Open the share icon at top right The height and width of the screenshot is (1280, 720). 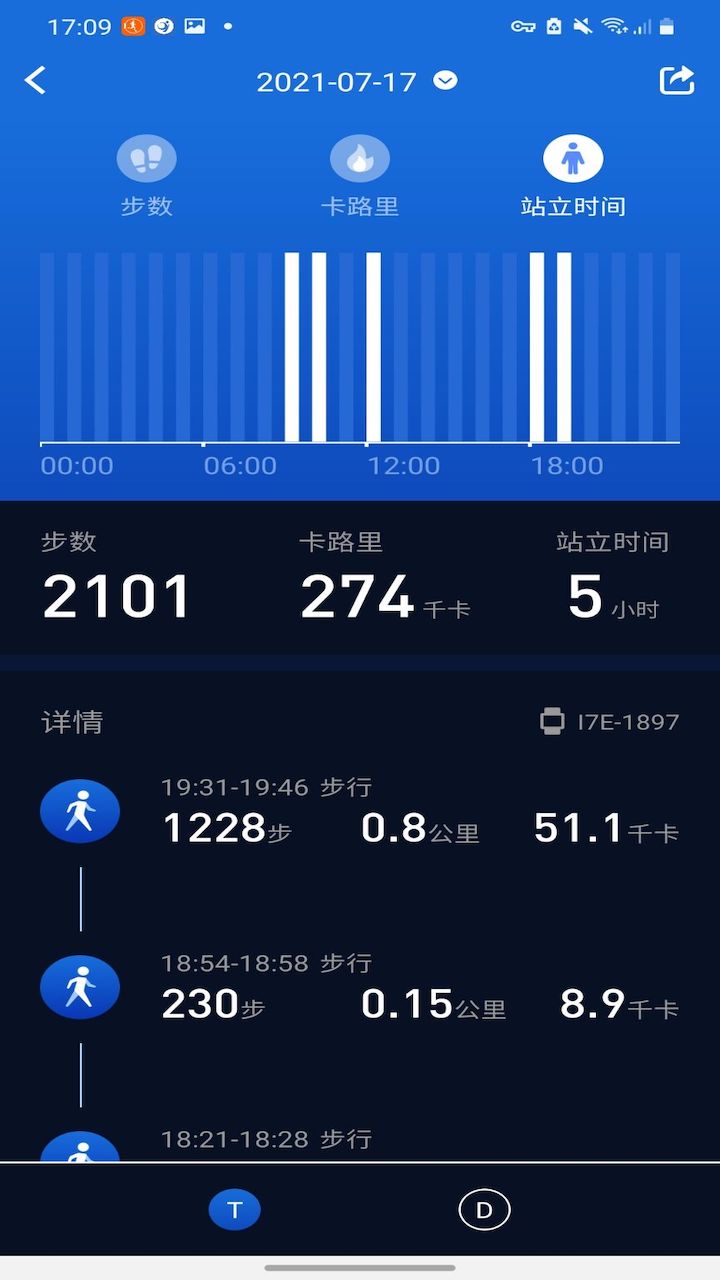(x=678, y=80)
